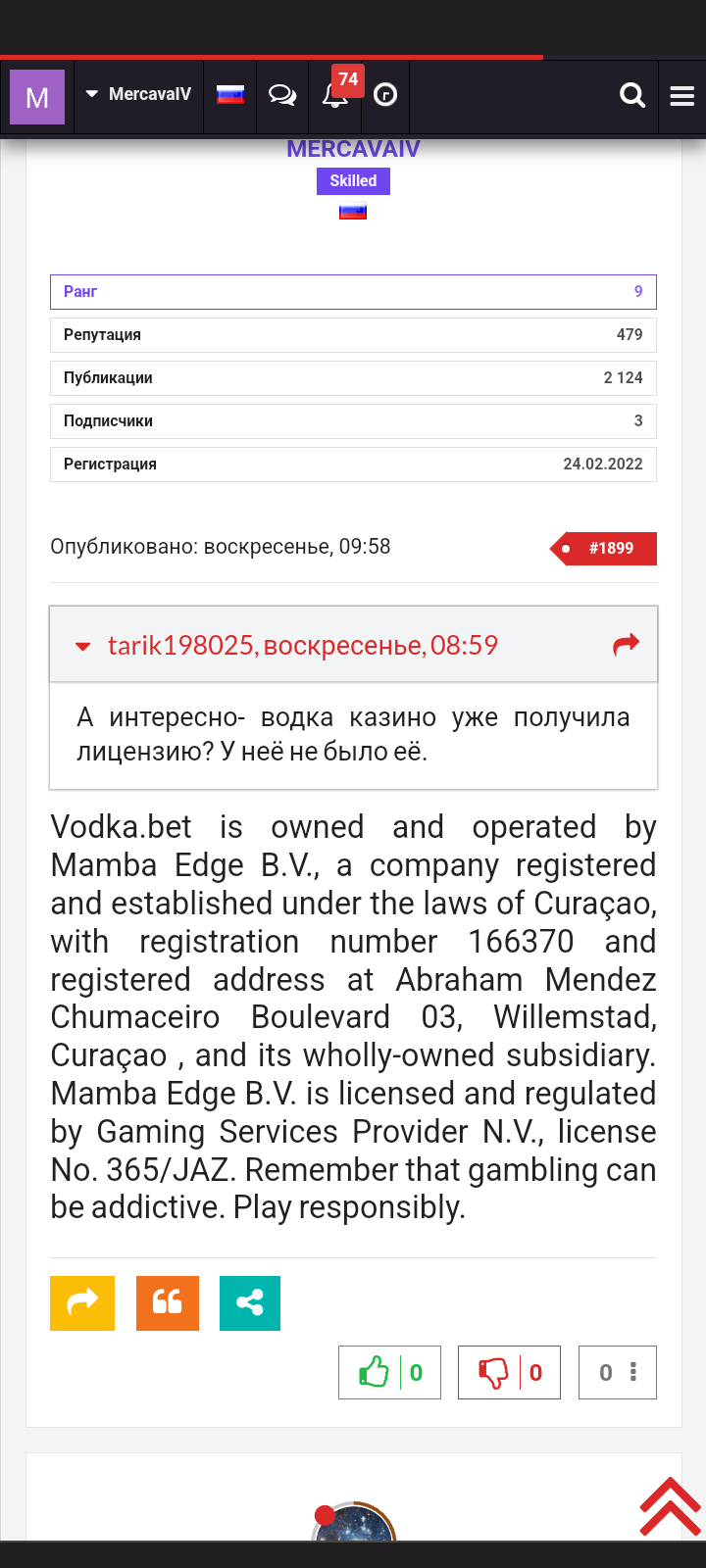
Task: Tap the purple M profile avatar
Action: [x=37, y=97]
